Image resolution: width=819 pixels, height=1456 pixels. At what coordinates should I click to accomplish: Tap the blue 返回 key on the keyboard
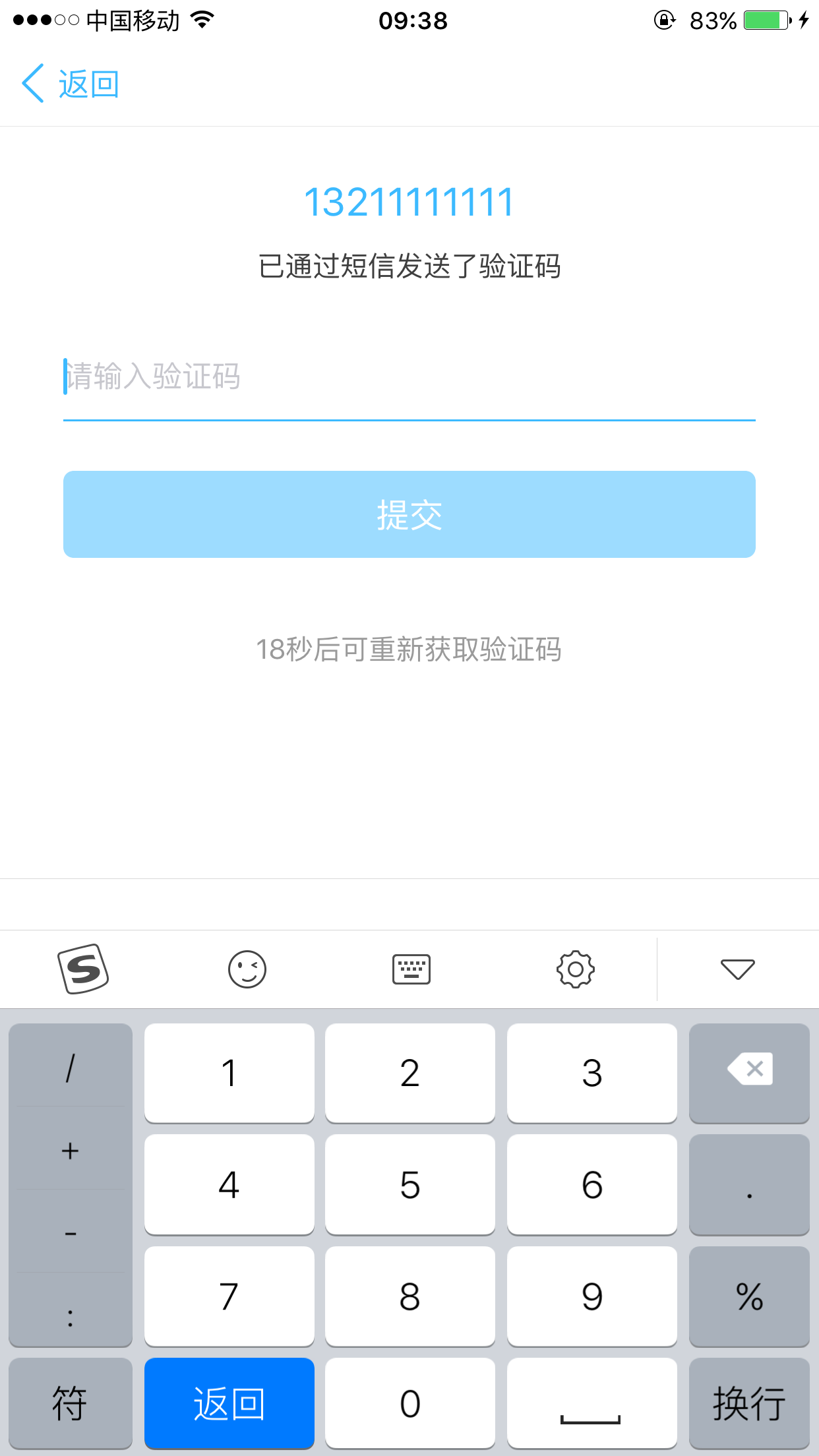[x=229, y=1403]
